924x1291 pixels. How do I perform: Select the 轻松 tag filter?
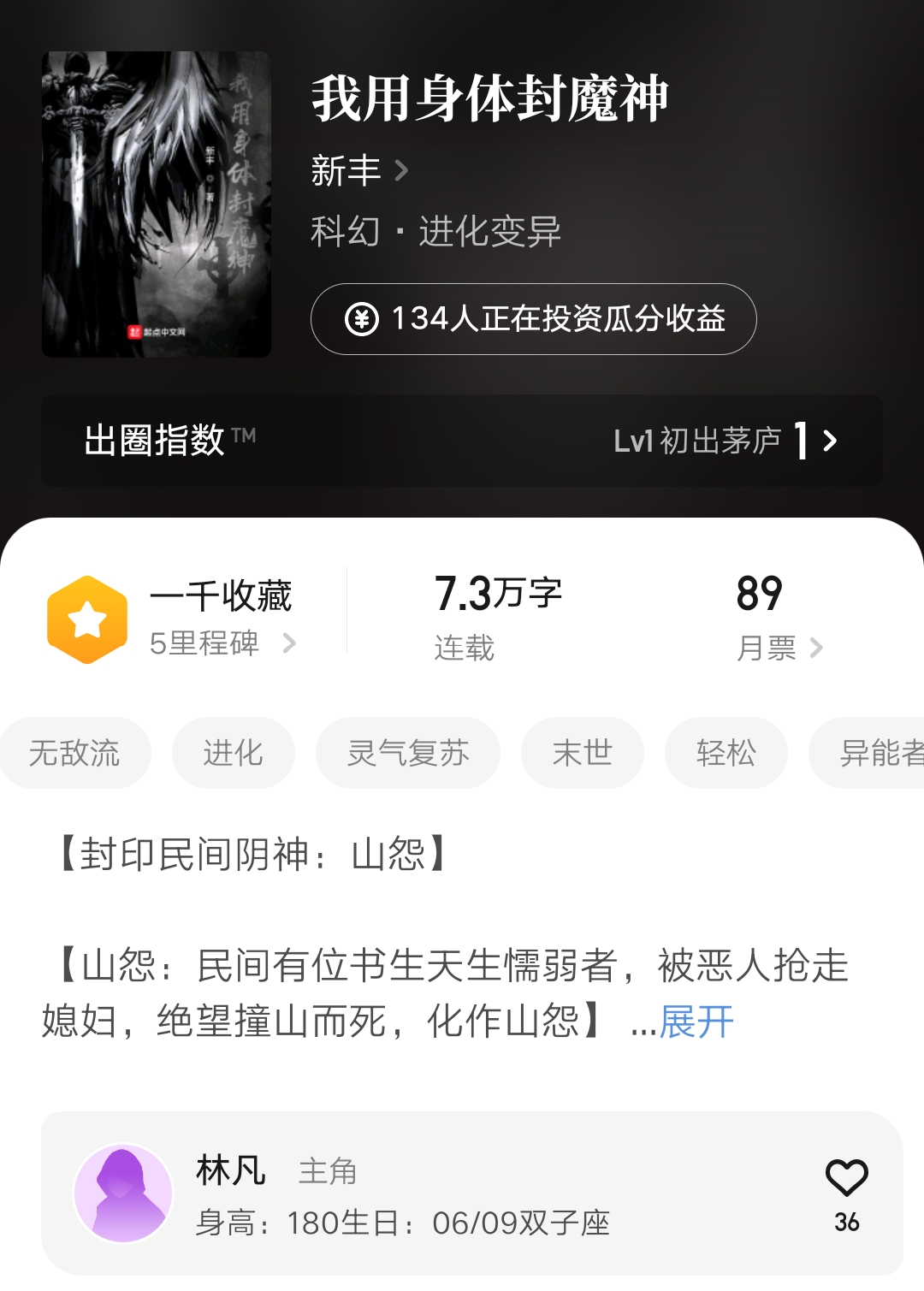(x=726, y=753)
